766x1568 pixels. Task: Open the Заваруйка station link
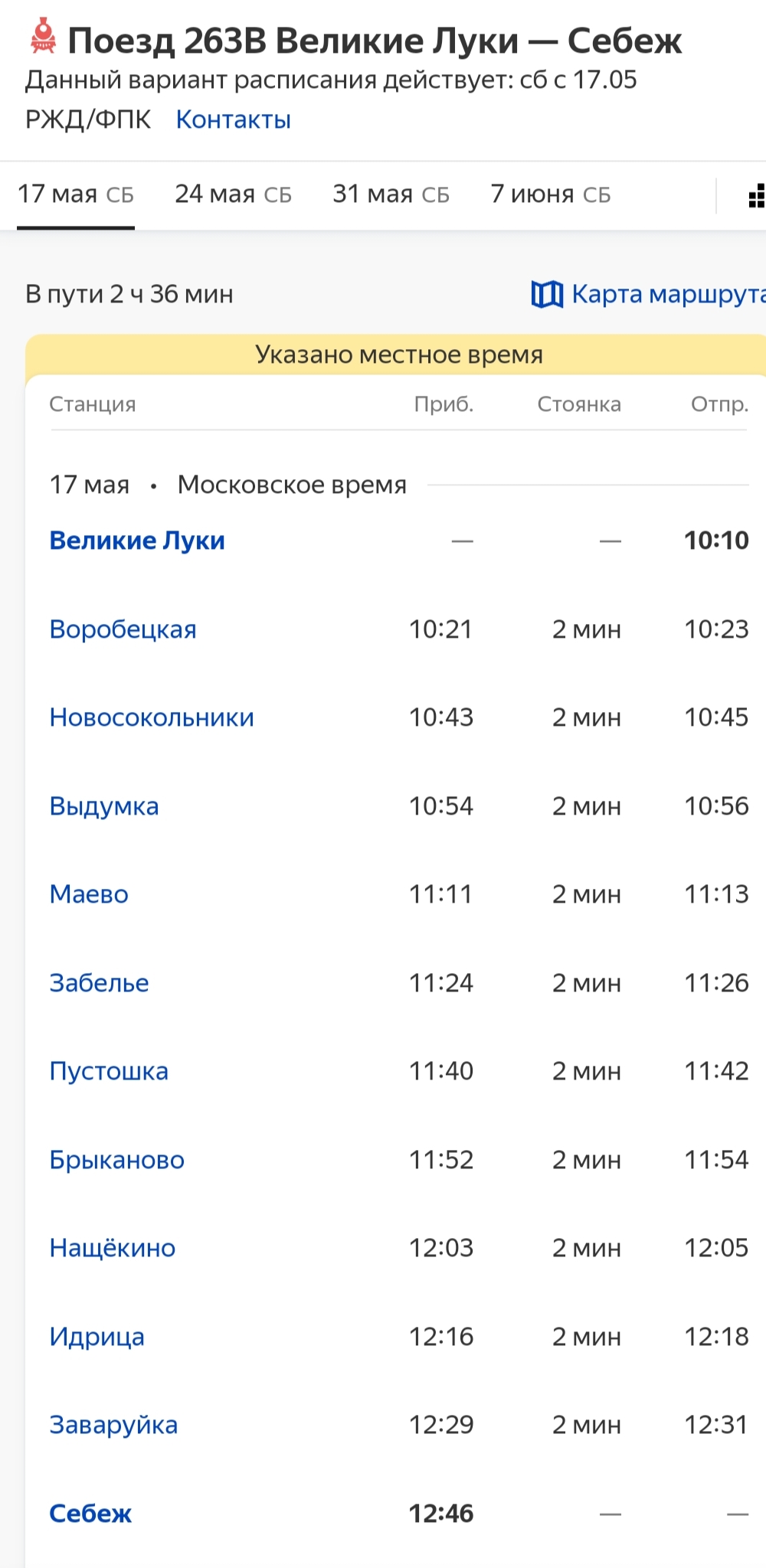pos(113,1425)
